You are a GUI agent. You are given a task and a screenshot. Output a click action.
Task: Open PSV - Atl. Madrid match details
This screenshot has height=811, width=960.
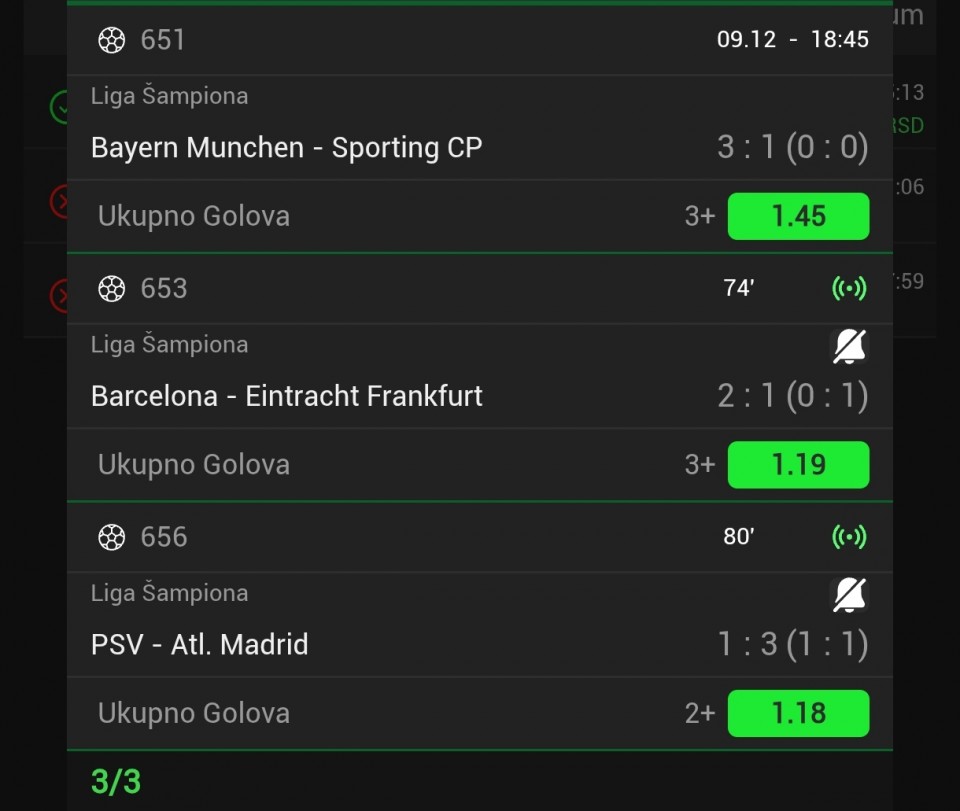pyautogui.click(x=200, y=644)
